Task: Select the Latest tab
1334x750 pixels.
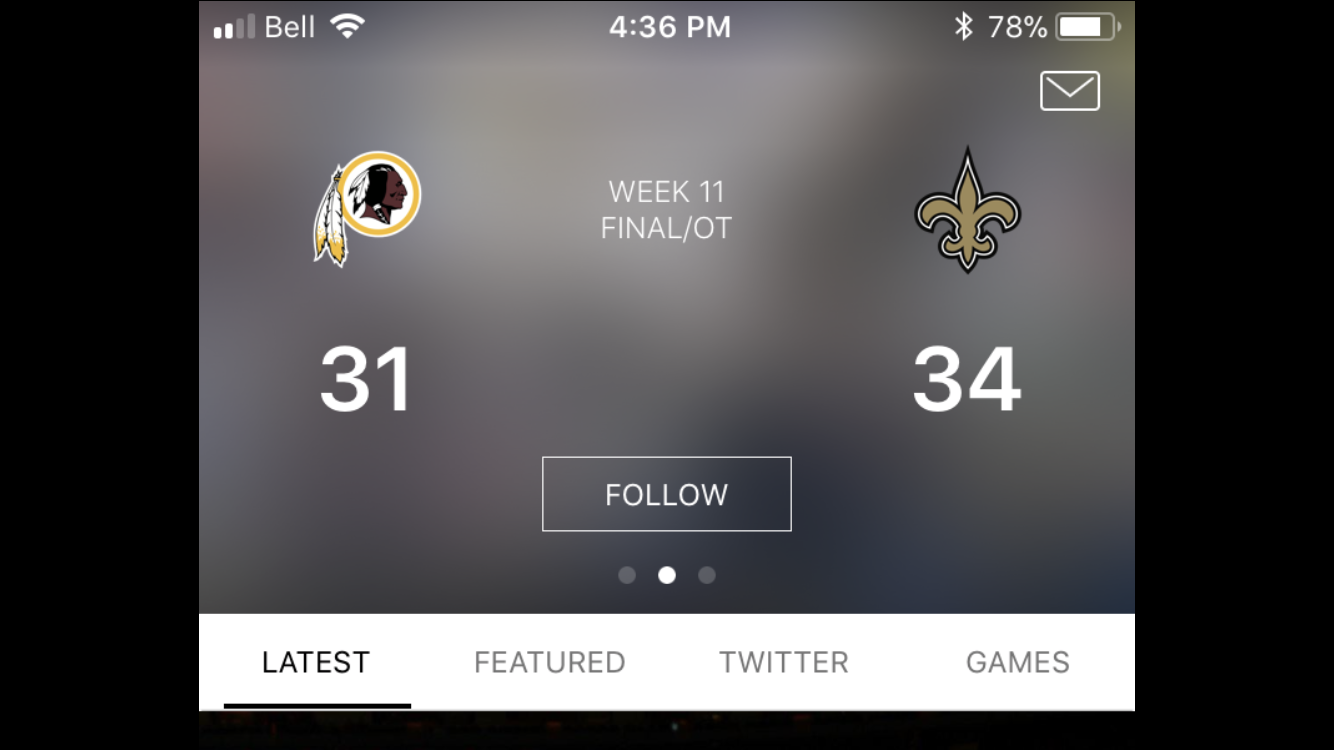Action: (316, 662)
